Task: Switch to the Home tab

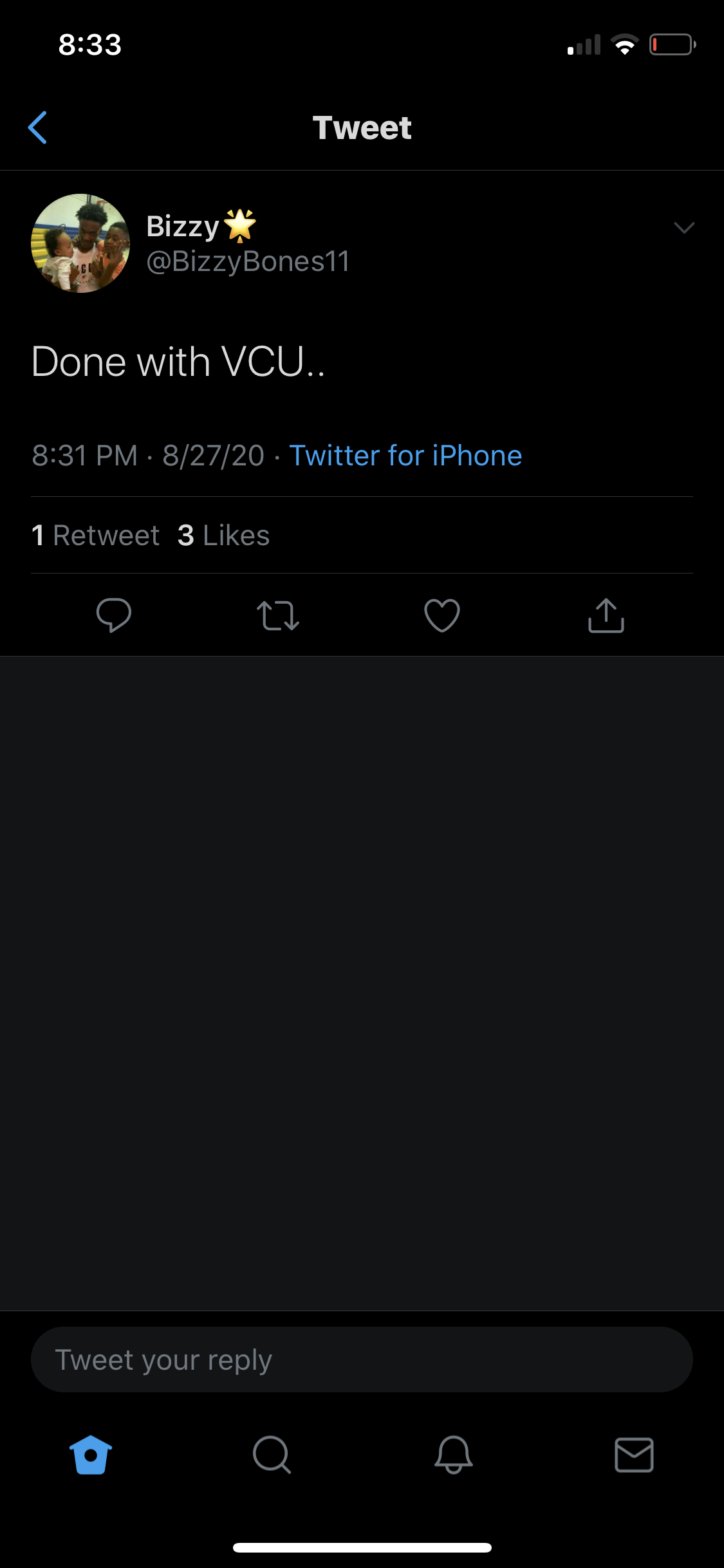Action: tap(91, 1455)
